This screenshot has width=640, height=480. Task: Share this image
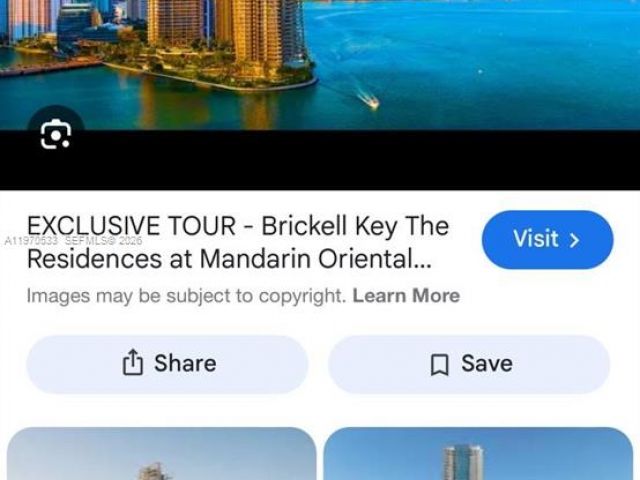tap(167, 364)
